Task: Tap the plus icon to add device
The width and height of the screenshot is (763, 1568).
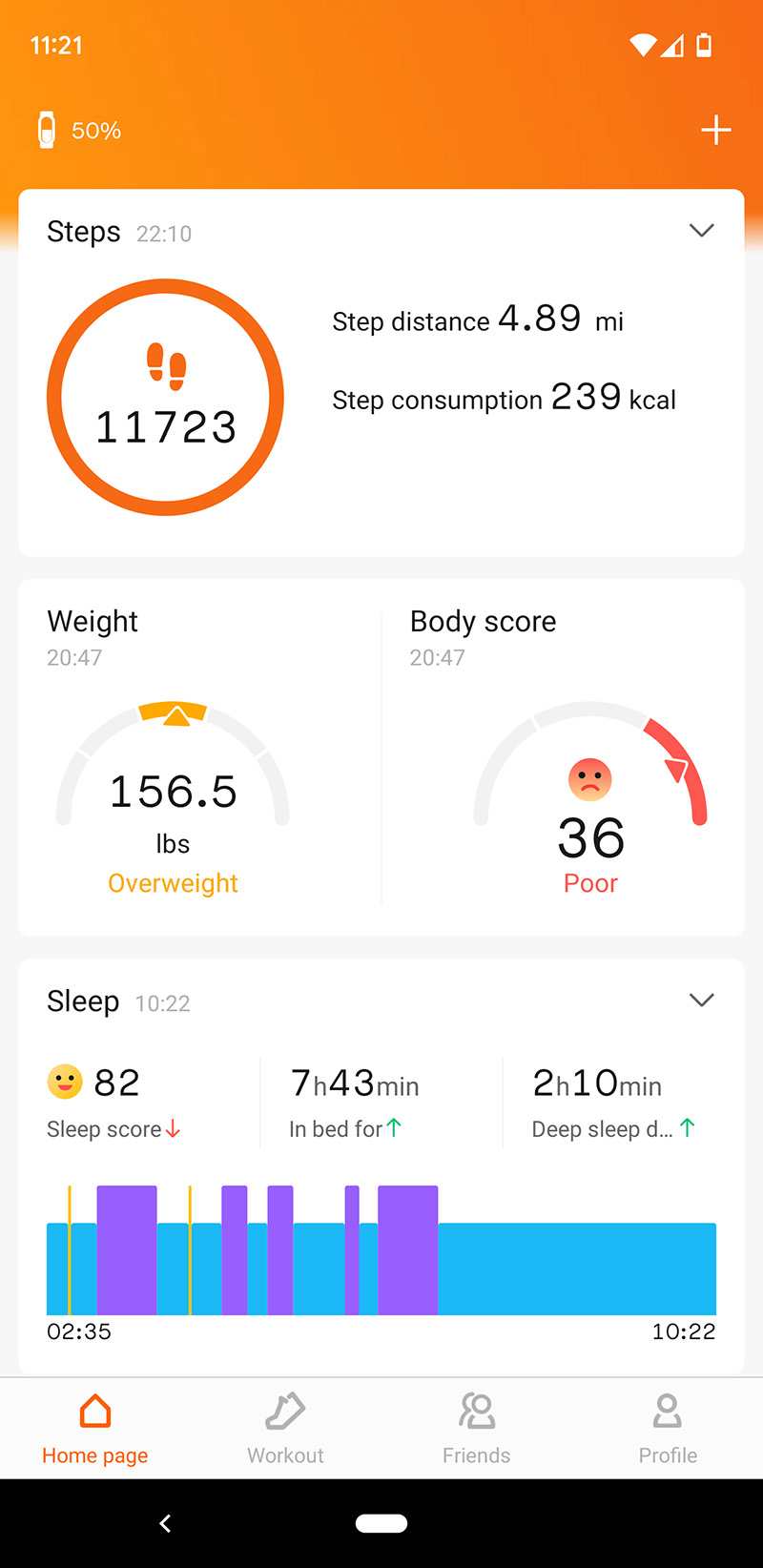Action: click(715, 131)
